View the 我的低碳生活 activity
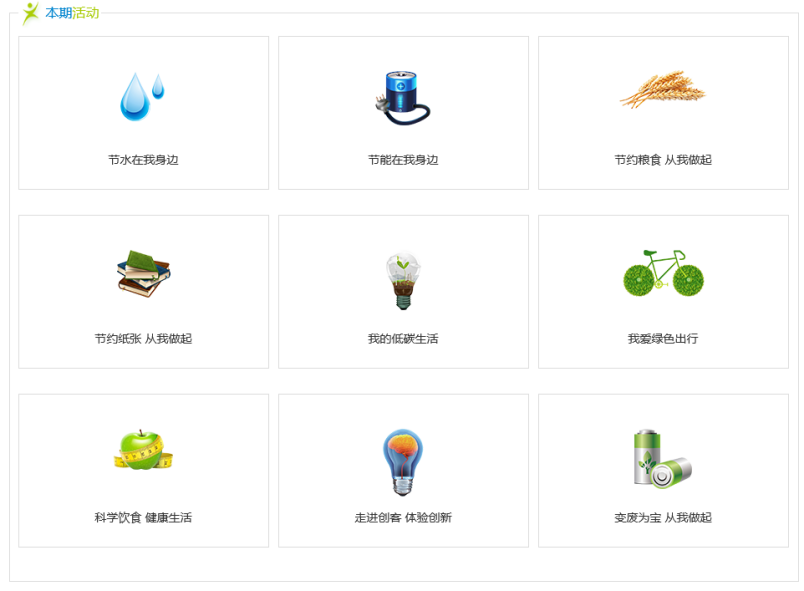Viewport: 804px width, 591px height. (x=403, y=292)
